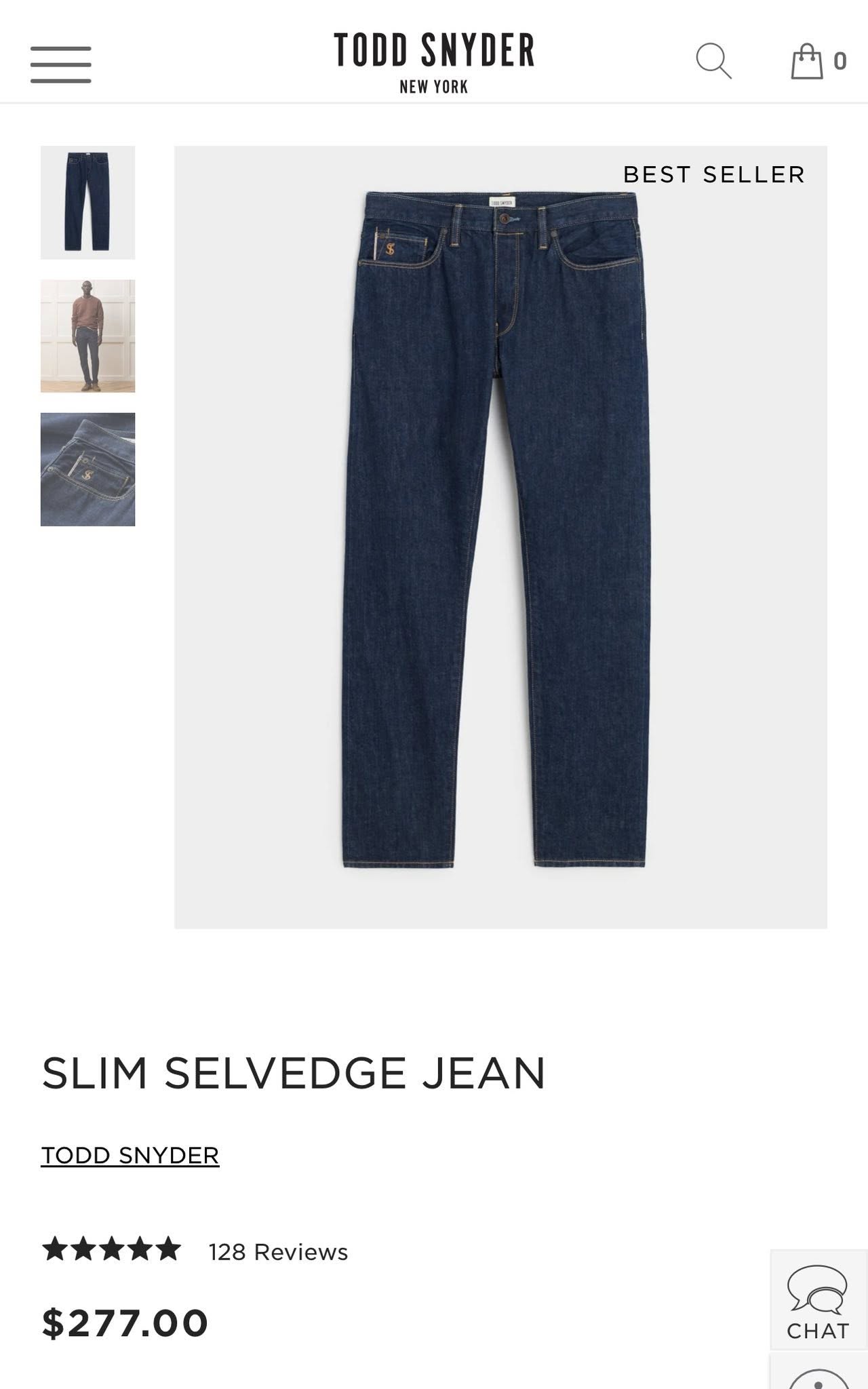Select the flat-lay jeans thumbnail
This screenshot has width=868, height=1389.
pyautogui.click(x=87, y=202)
